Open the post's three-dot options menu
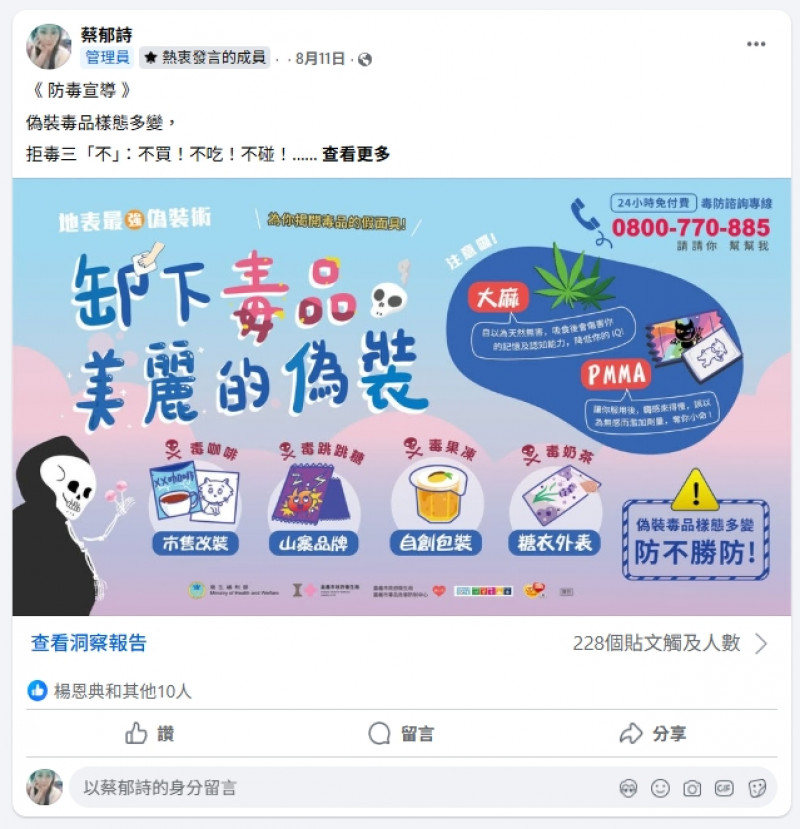 (756, 44)
